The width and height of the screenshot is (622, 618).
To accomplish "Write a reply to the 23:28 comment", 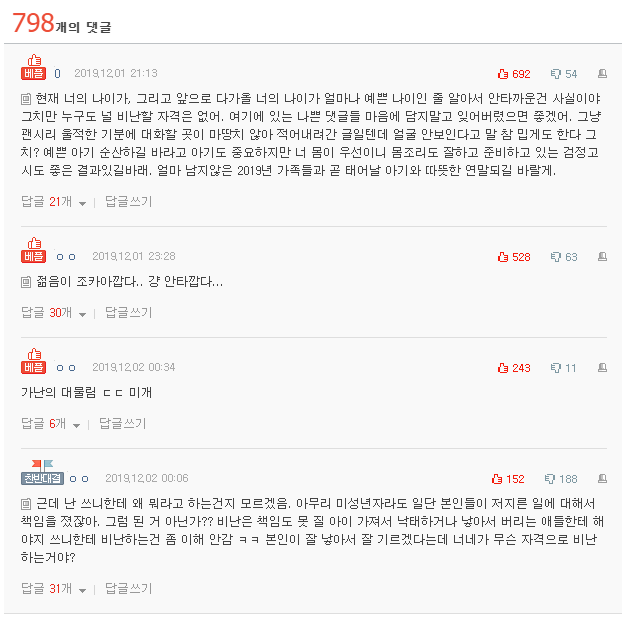I will point(128,313).
